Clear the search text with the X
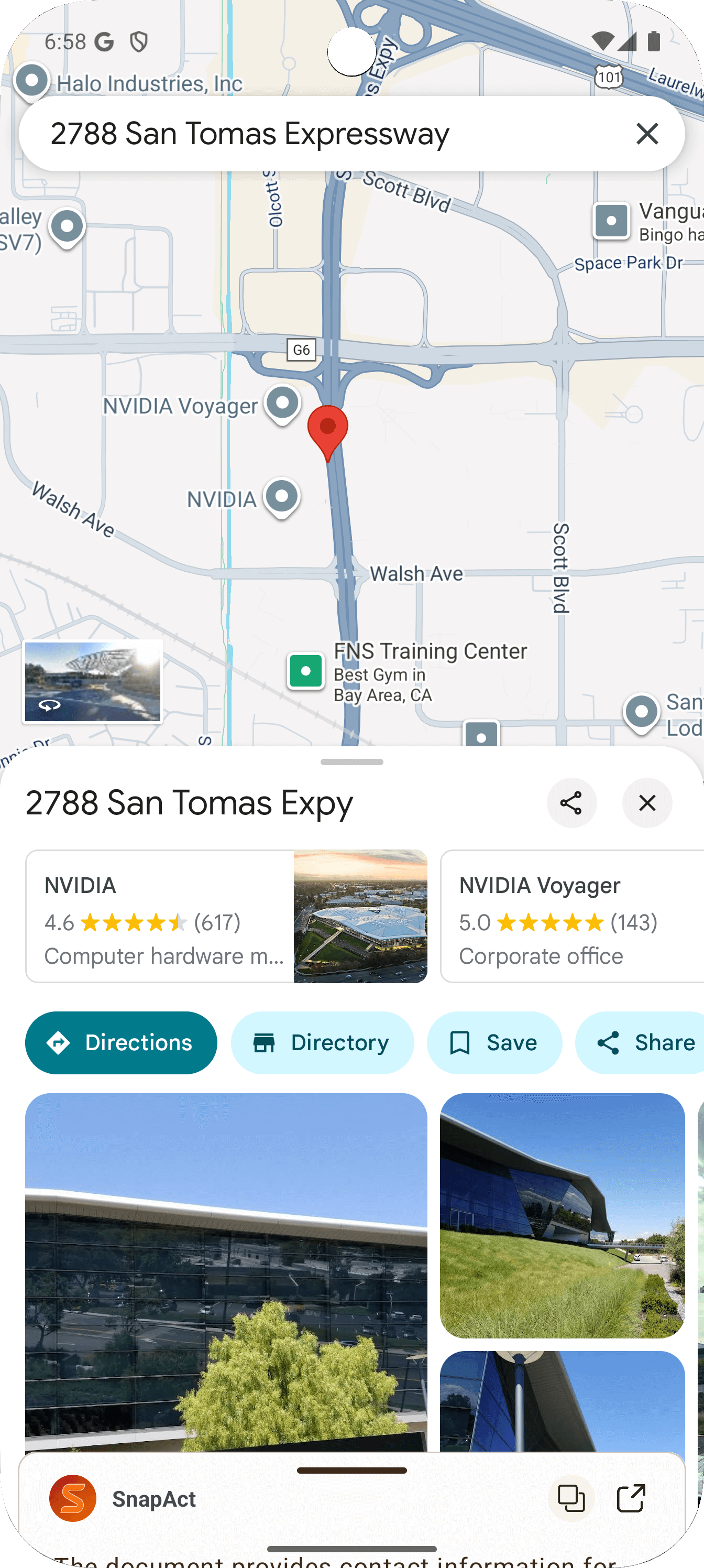704x1568 pixels. point(647,134)
